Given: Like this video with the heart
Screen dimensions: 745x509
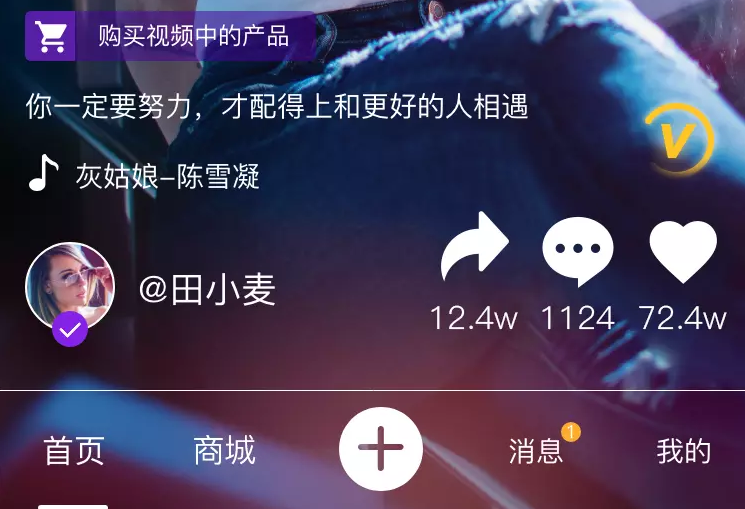Looking at the screenshot, I should (683, 250).
